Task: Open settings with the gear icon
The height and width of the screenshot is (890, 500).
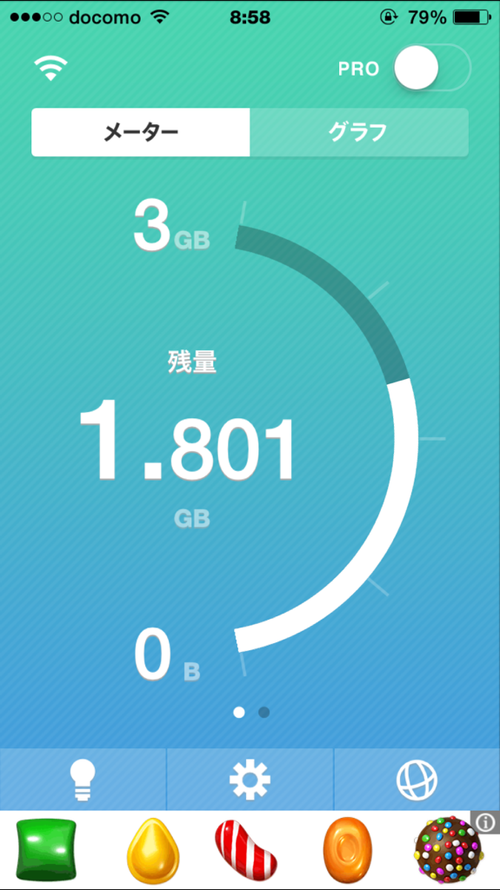Action: point(250,780)
